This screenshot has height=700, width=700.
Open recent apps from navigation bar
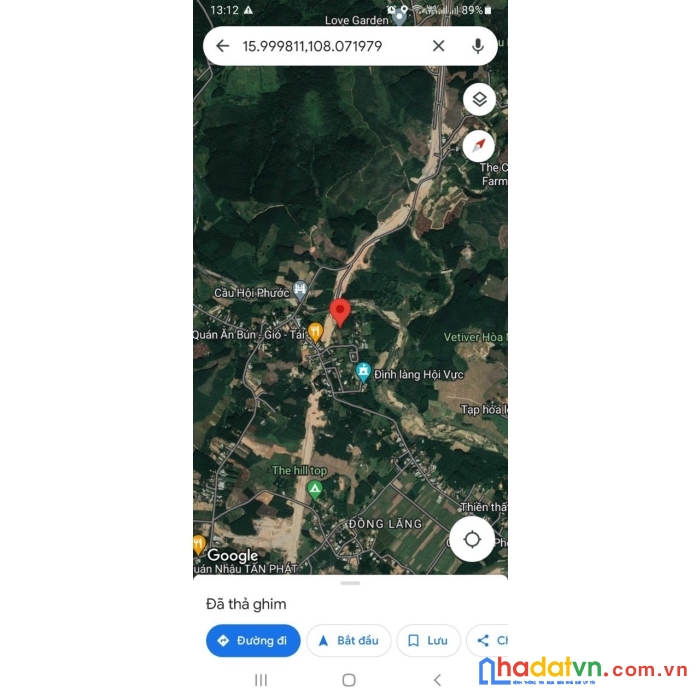[261, 680]
